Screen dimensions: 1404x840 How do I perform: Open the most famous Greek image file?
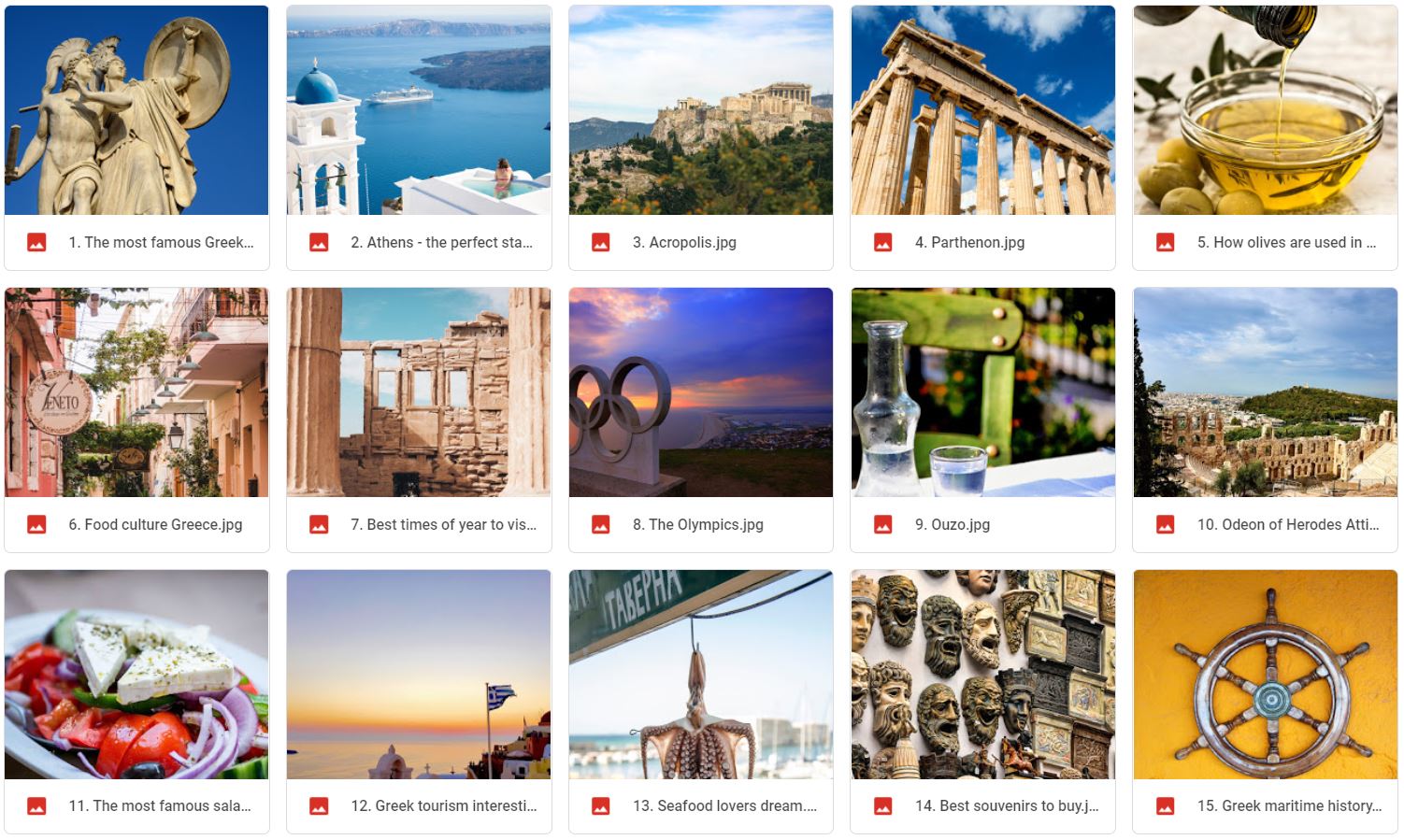tap(136, 111)
